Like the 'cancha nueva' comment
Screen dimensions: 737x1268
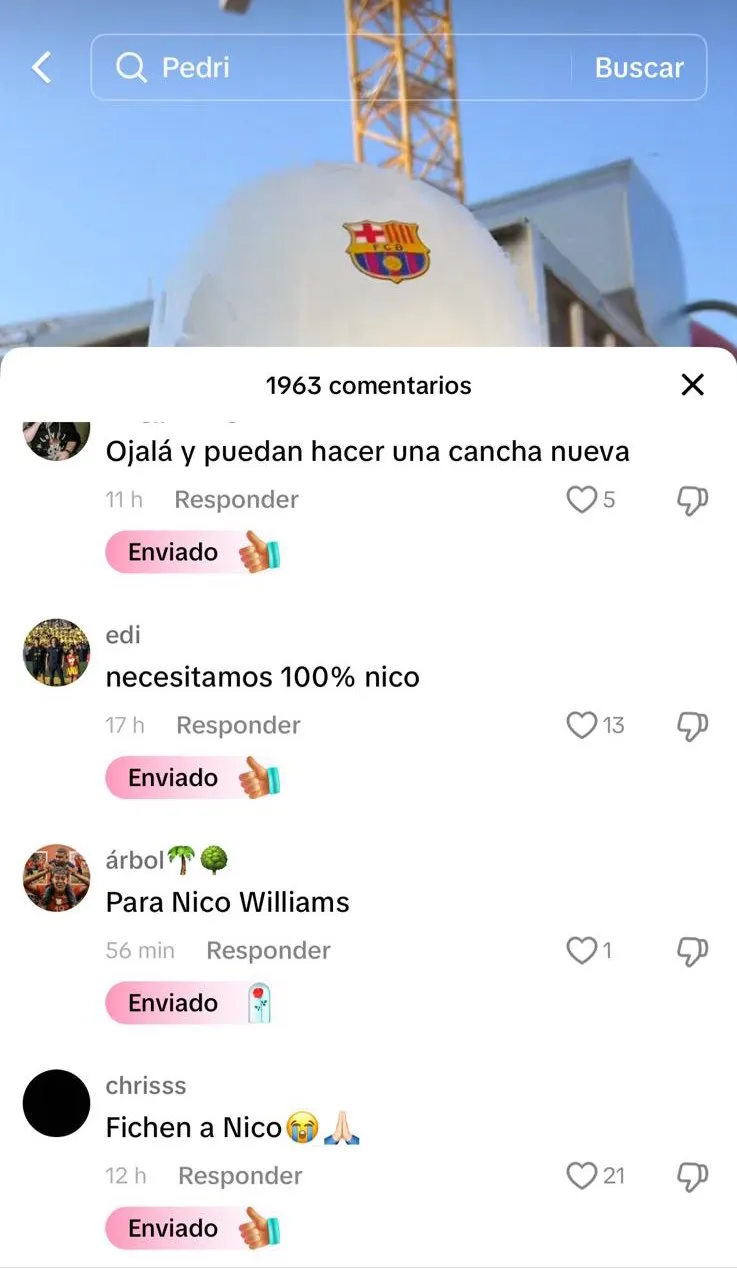coord(582,499)
